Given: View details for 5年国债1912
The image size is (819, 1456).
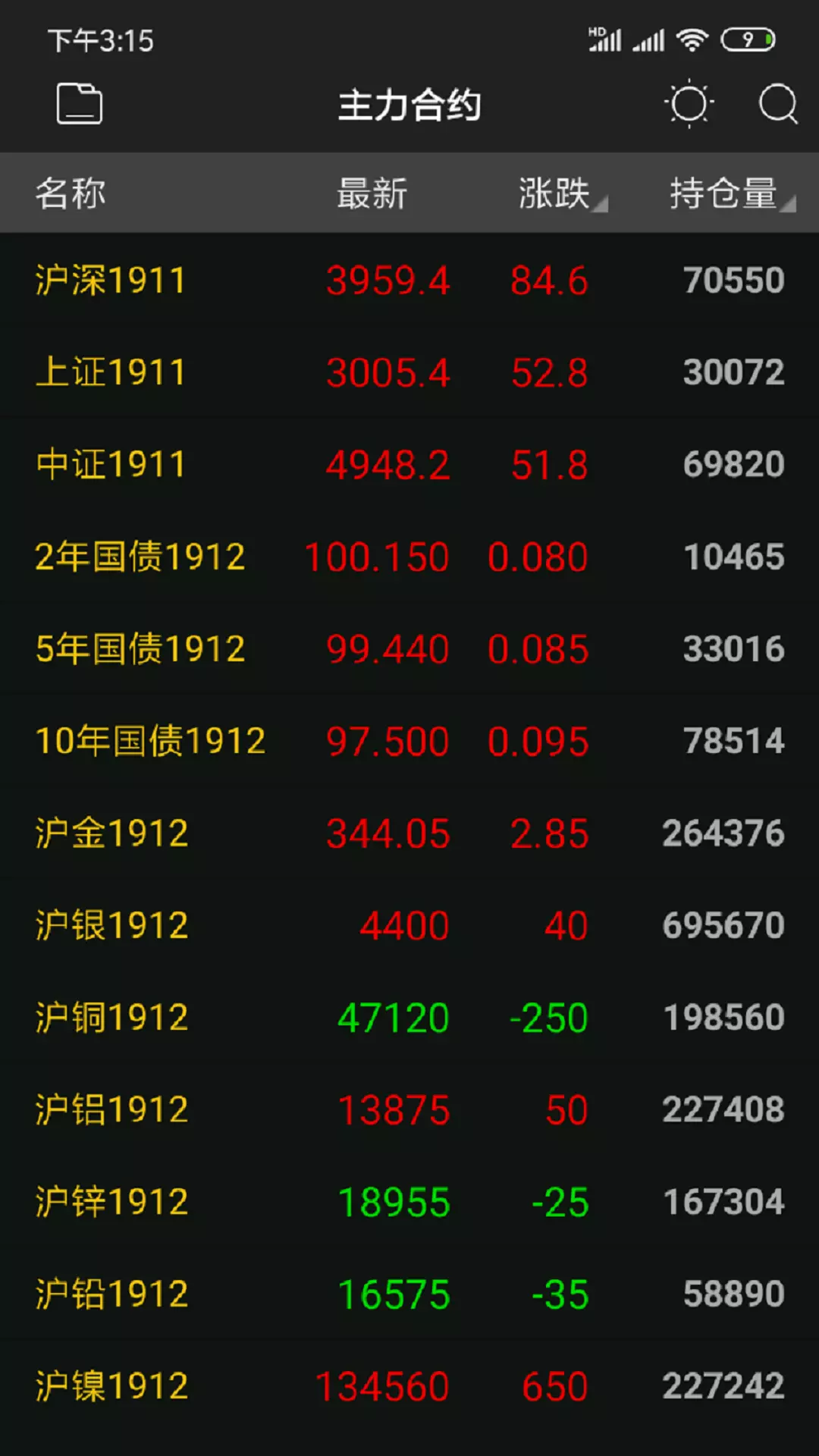Looking at the screenshot, I should coord(409,648).
